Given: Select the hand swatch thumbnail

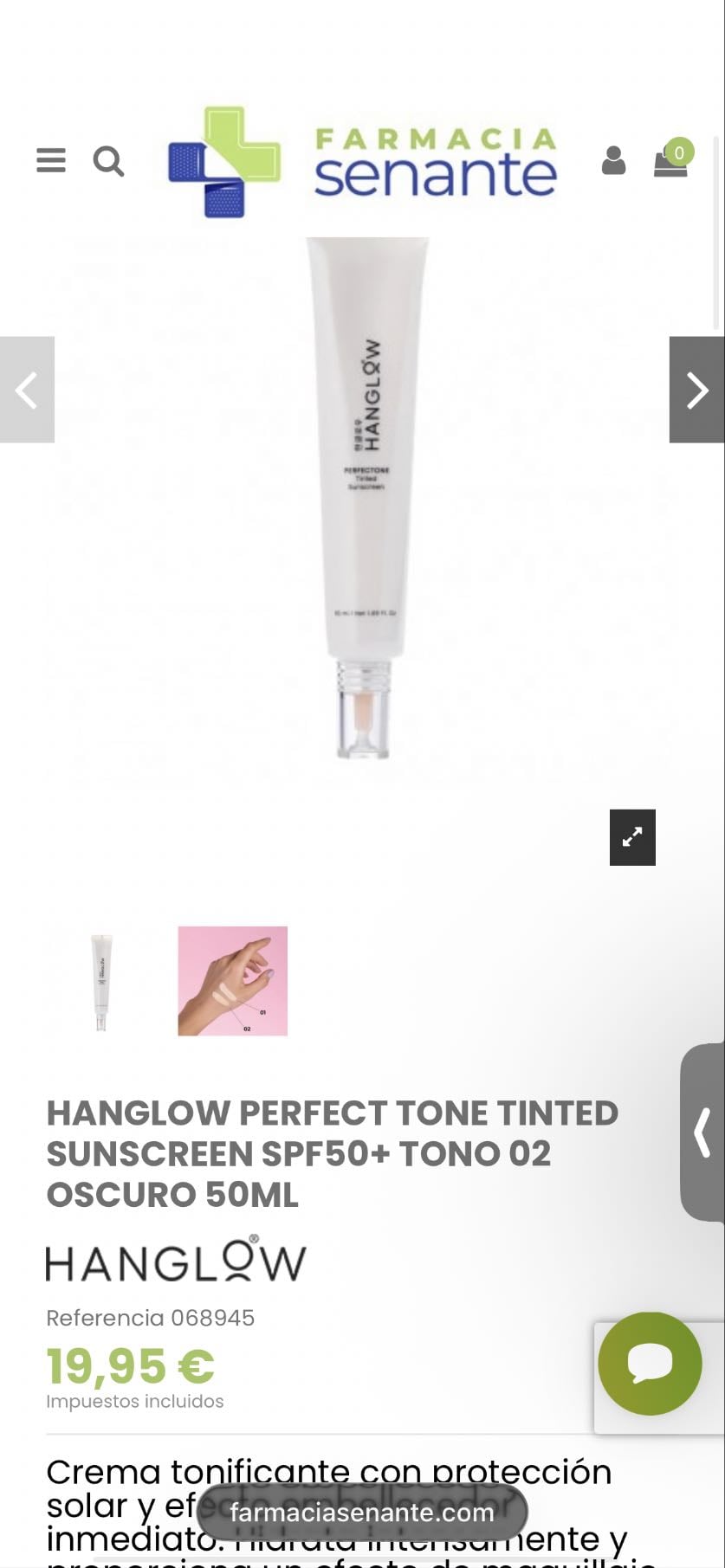Looking at the screenshot, I should click(x=232, y=981).
